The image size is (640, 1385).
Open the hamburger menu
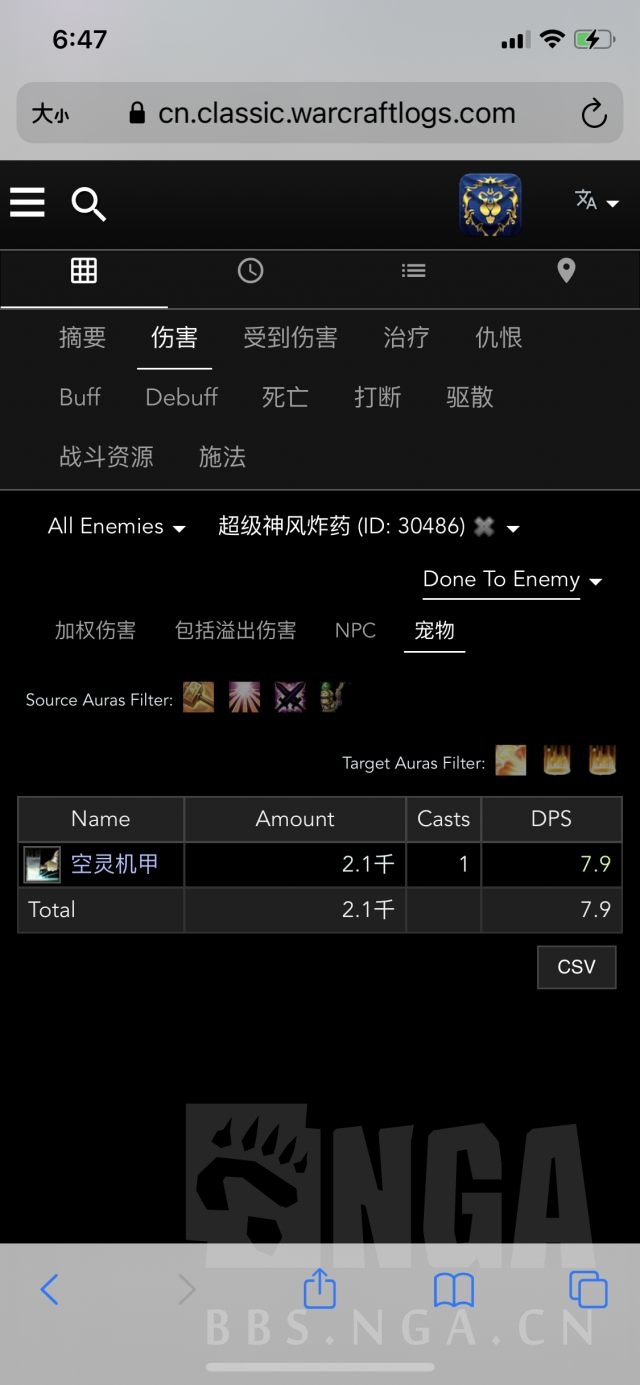point(27,204)
